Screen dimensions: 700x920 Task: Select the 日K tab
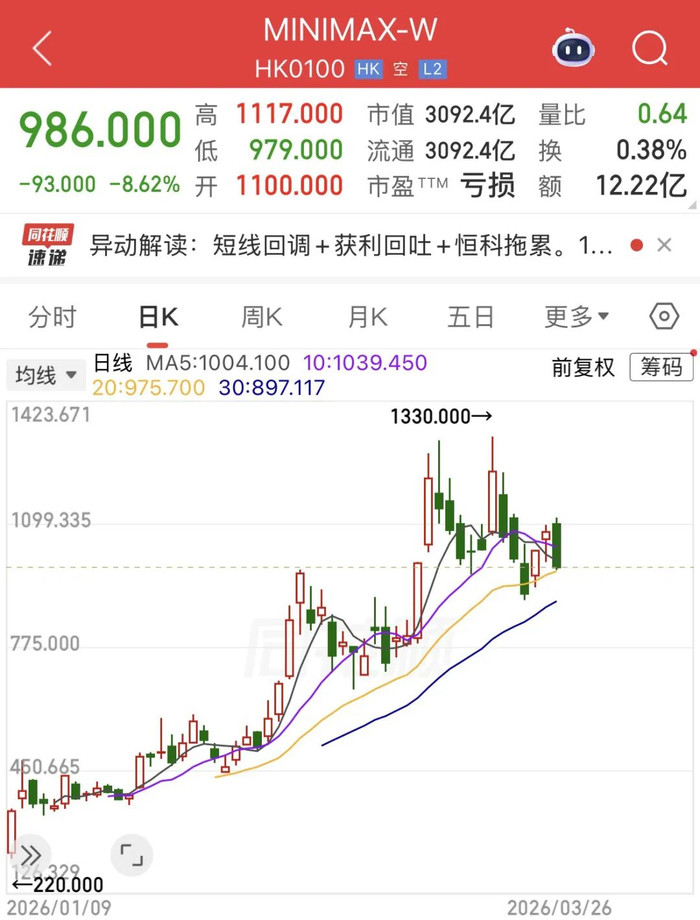[x=157, y=317]
